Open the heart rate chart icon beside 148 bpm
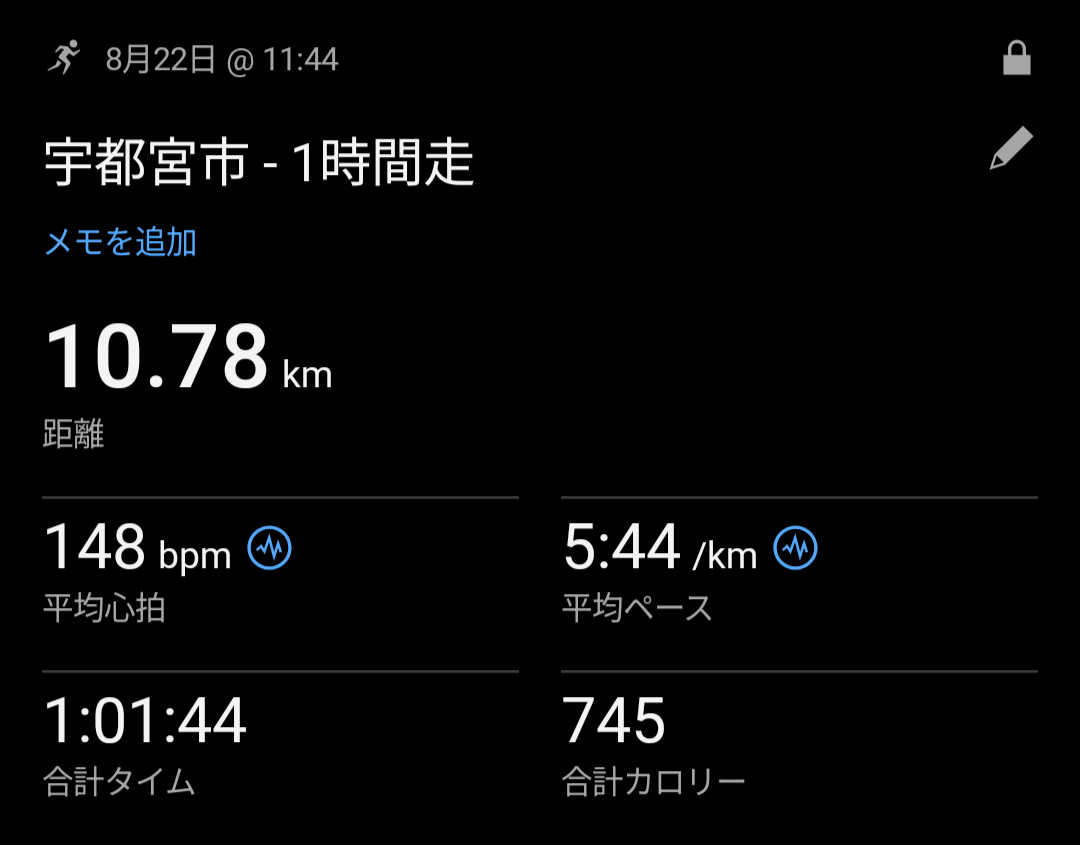This screenshot has width=1080, height=845. tap(269, 548)
